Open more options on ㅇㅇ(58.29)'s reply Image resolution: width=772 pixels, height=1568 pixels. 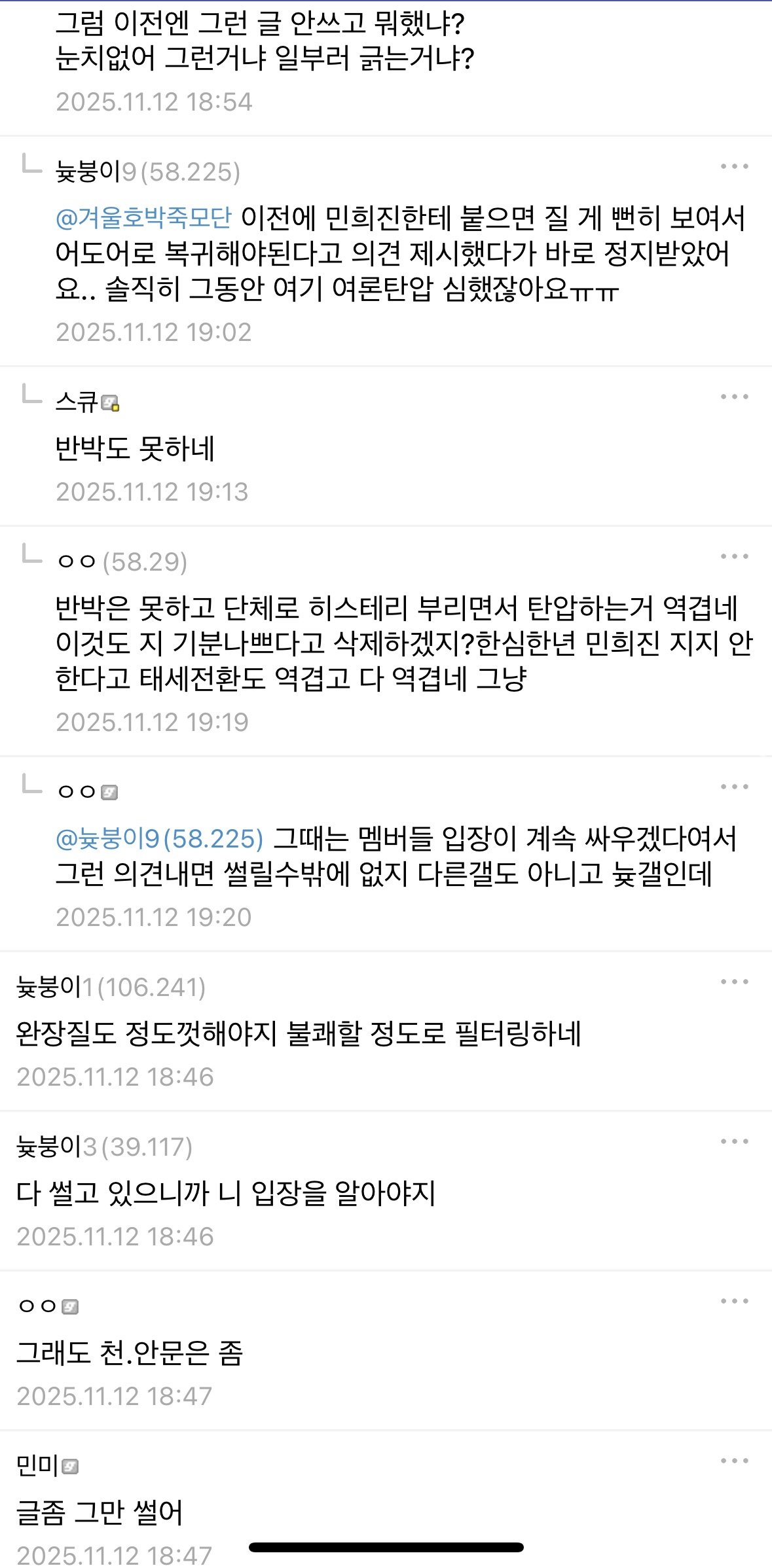[x=734, y=557]
